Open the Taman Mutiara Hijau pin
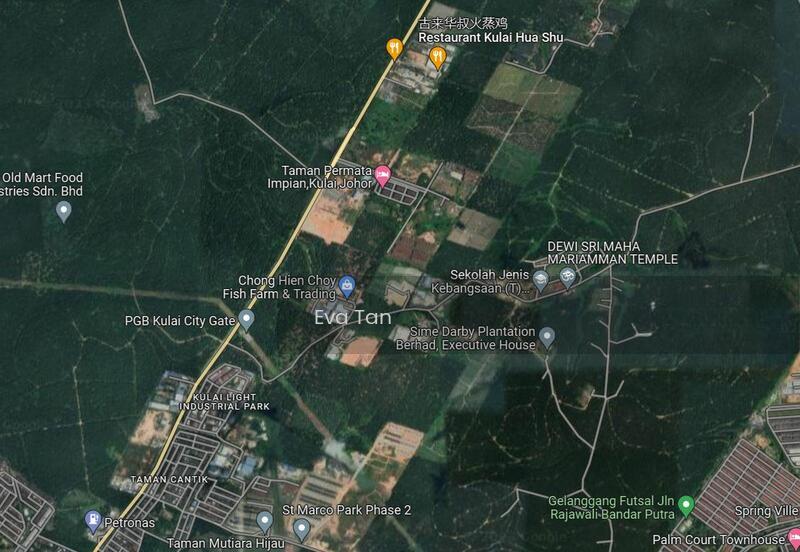Screen dimensions: 800x552 [264, 521]
